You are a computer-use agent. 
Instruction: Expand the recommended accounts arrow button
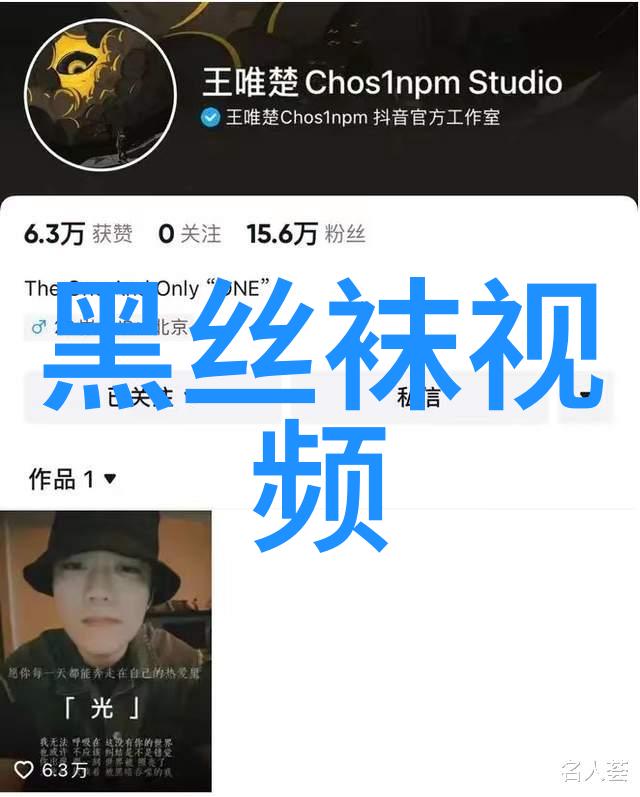[586, 396]
